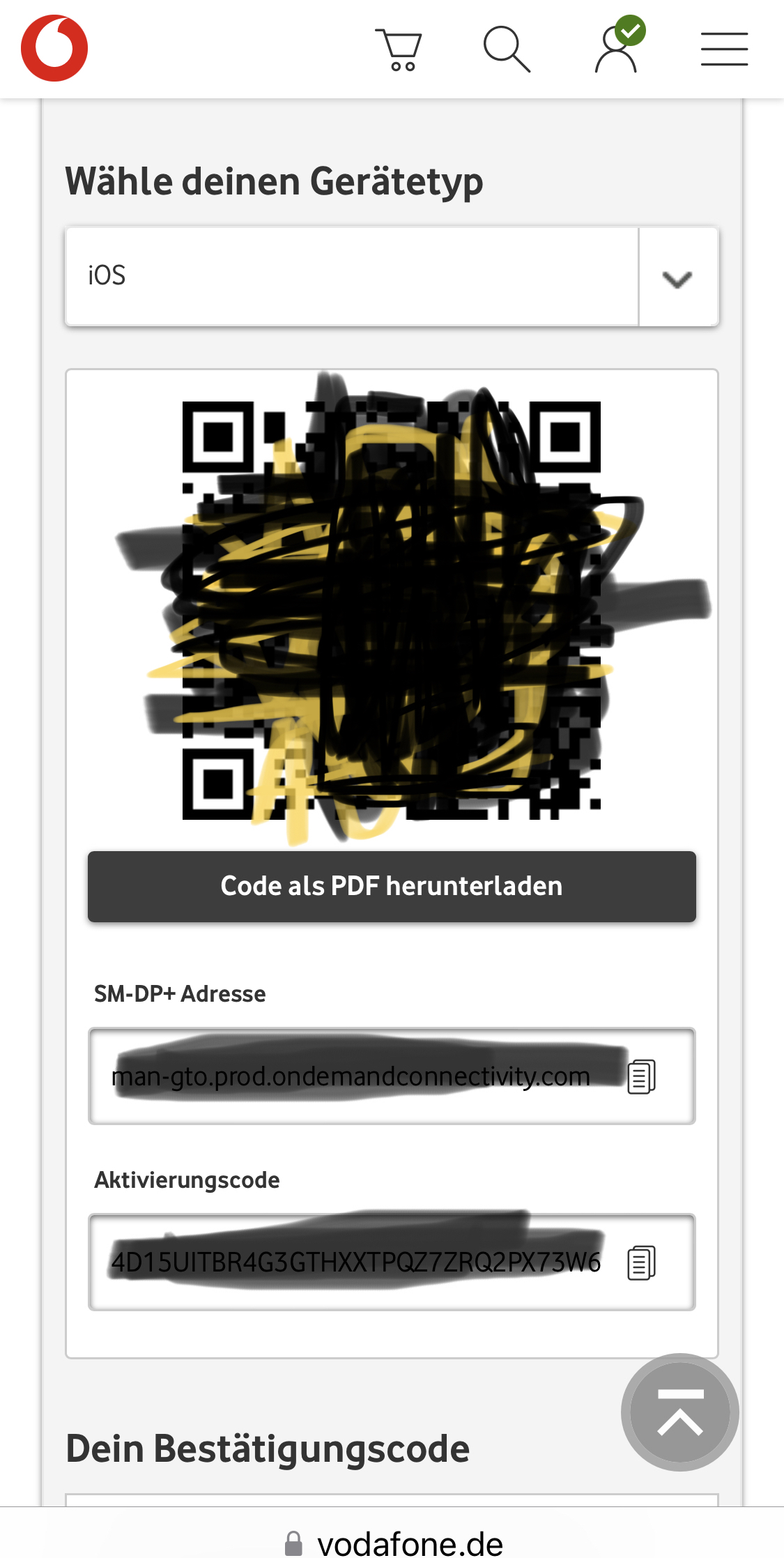Viewport: 784px width, 1558px height.
Task: Open the Vodafone logo home link
Action: pos(54,48)
